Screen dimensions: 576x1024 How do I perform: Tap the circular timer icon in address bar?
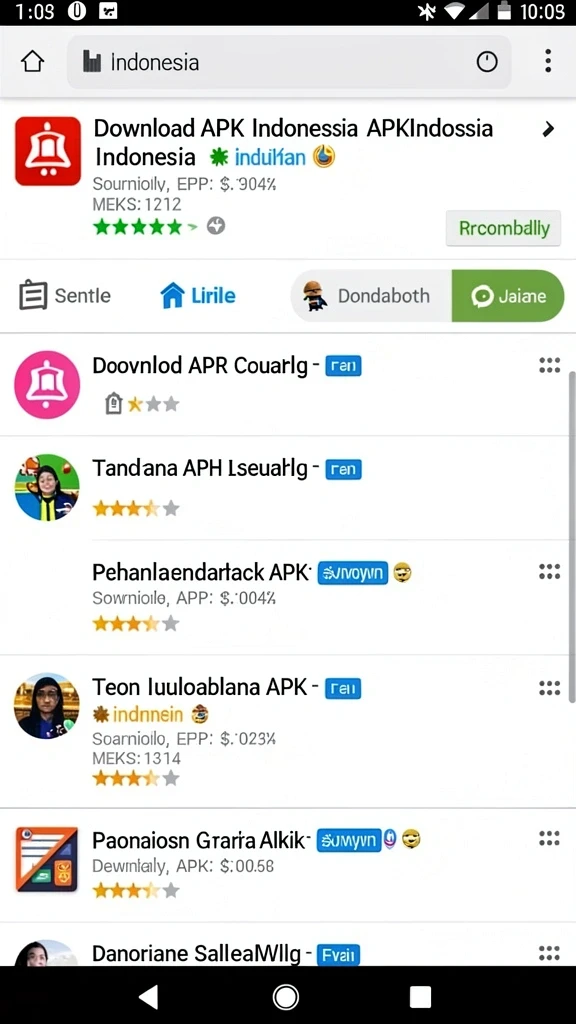point(487,62)
